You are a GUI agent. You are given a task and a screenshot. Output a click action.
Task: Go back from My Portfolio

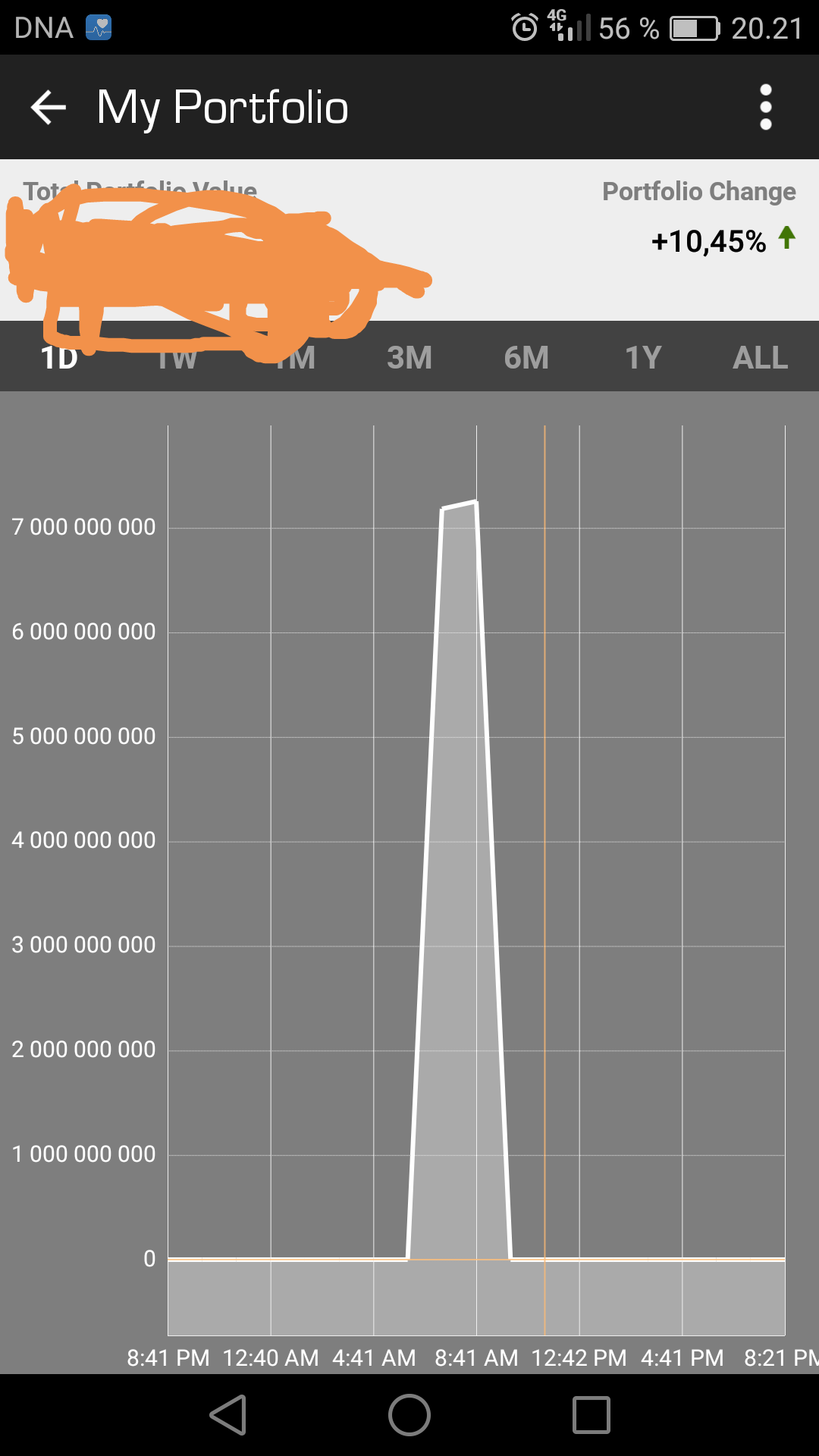point(49,107)
